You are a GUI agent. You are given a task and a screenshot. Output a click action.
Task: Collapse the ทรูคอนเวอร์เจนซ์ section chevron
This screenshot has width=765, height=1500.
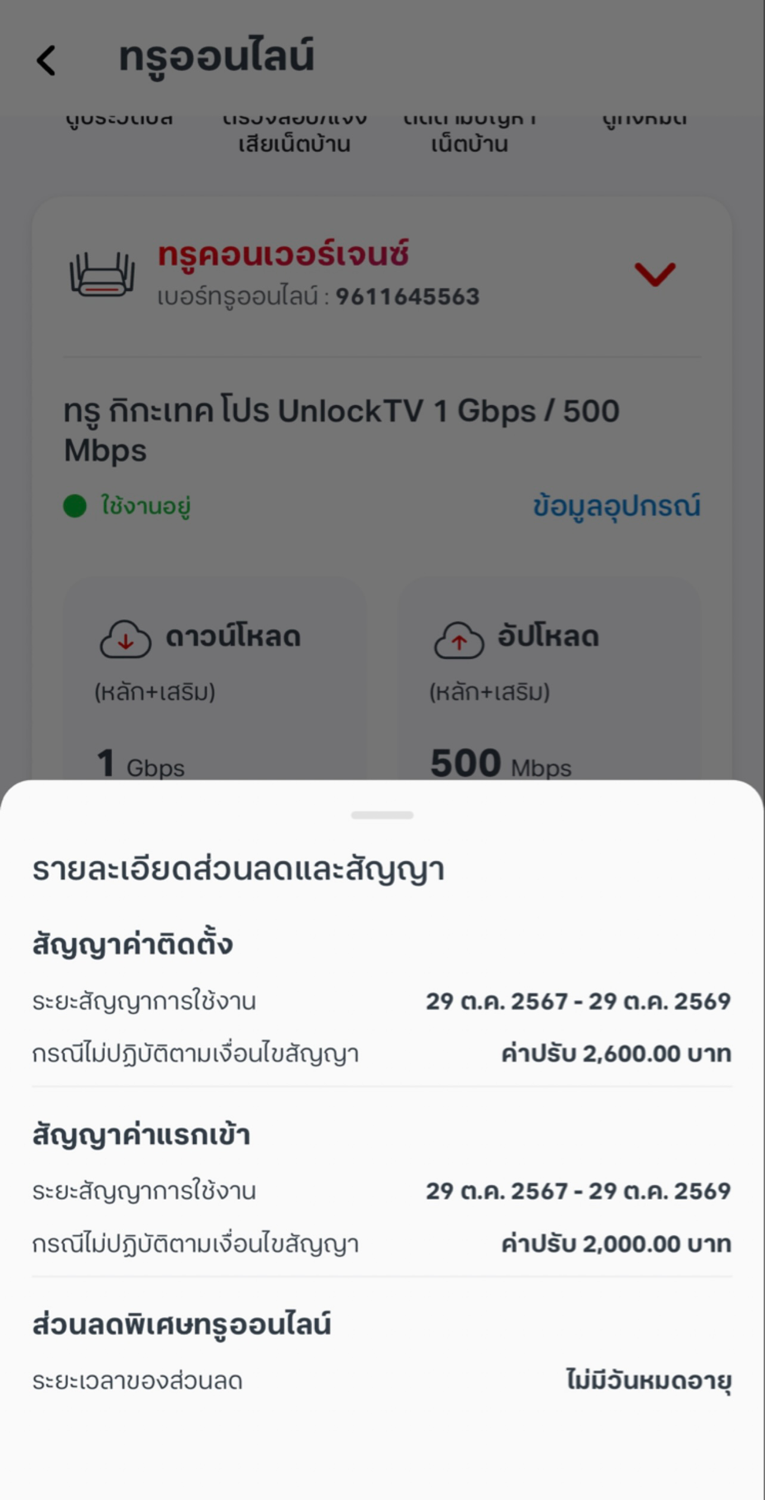tap(655, 274)
